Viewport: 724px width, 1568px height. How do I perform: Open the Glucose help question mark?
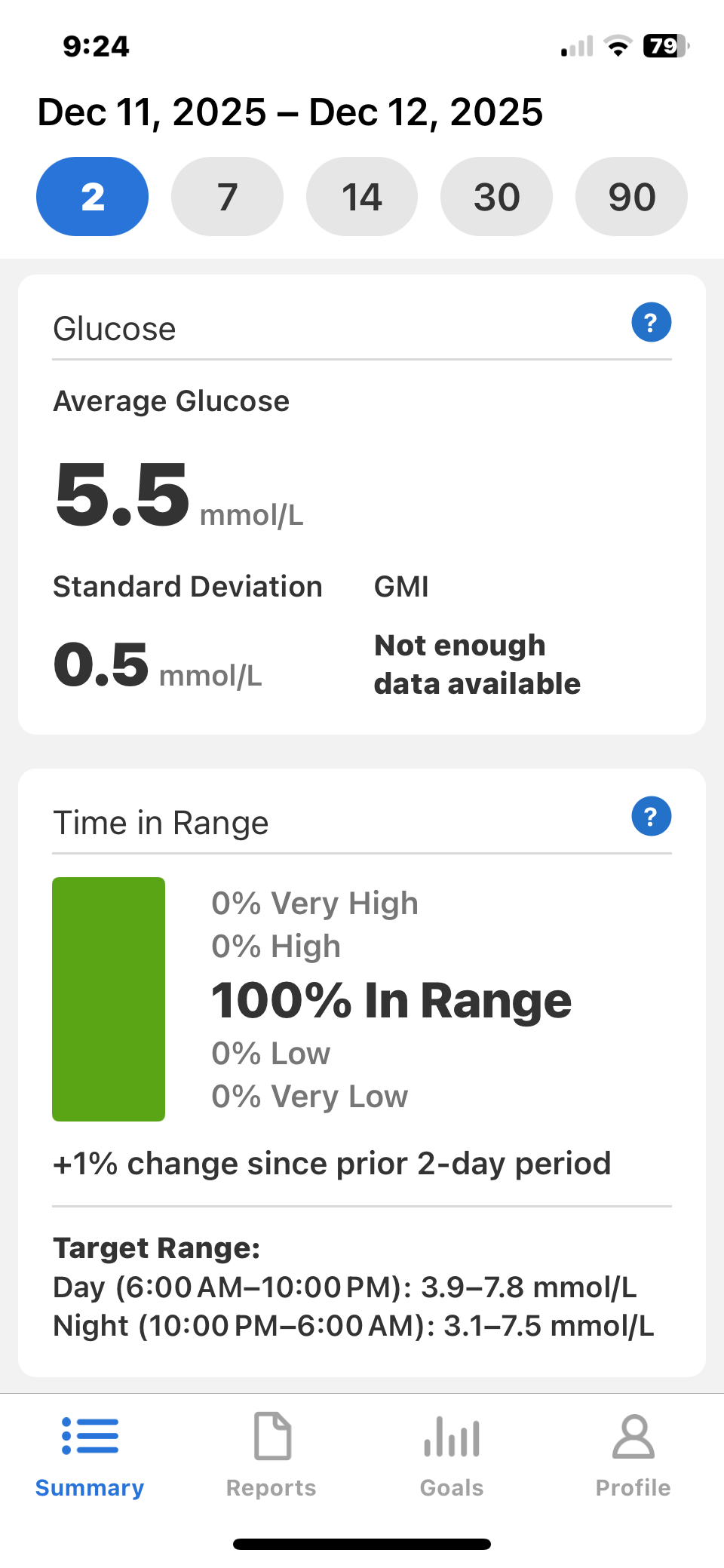[x=651, y=323]
